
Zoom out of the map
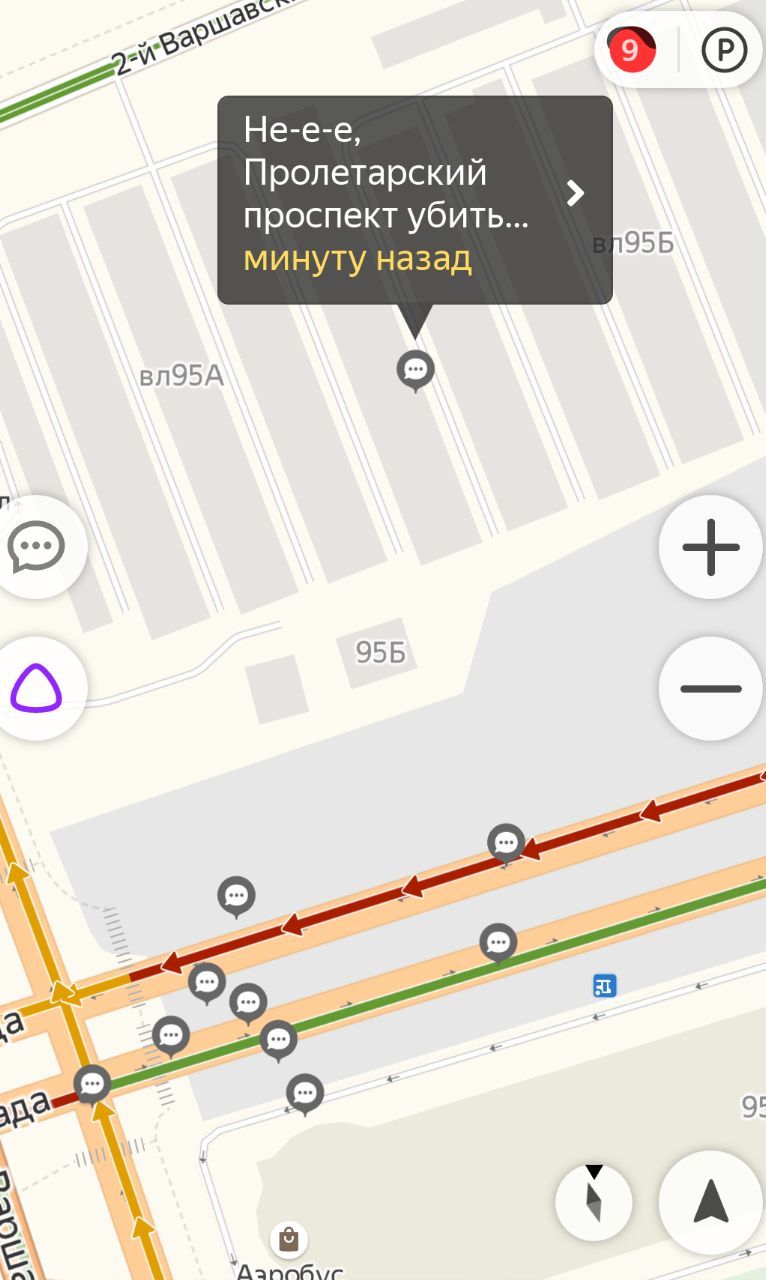(710, 688)
